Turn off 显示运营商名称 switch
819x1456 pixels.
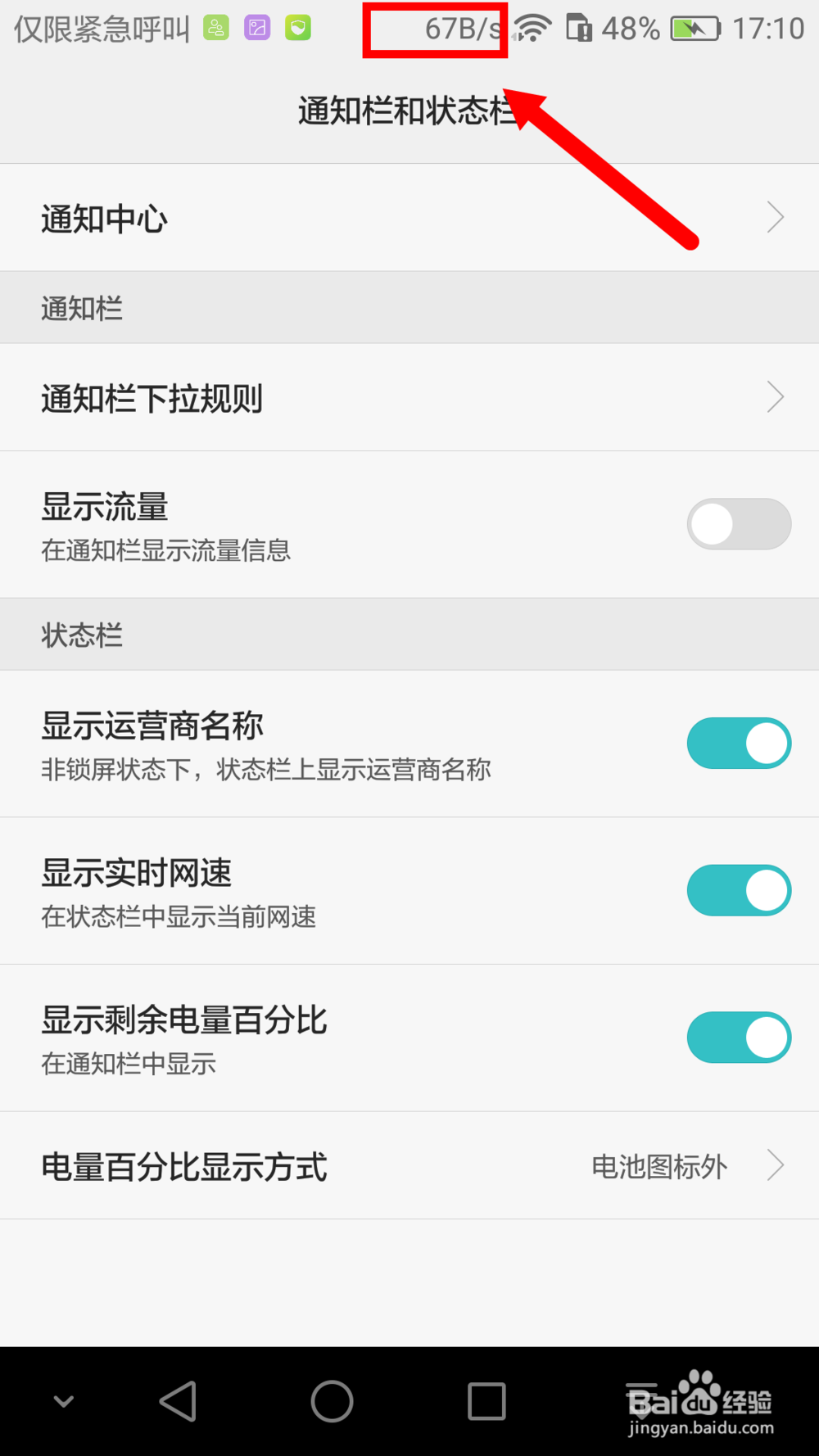pos(739,744)
